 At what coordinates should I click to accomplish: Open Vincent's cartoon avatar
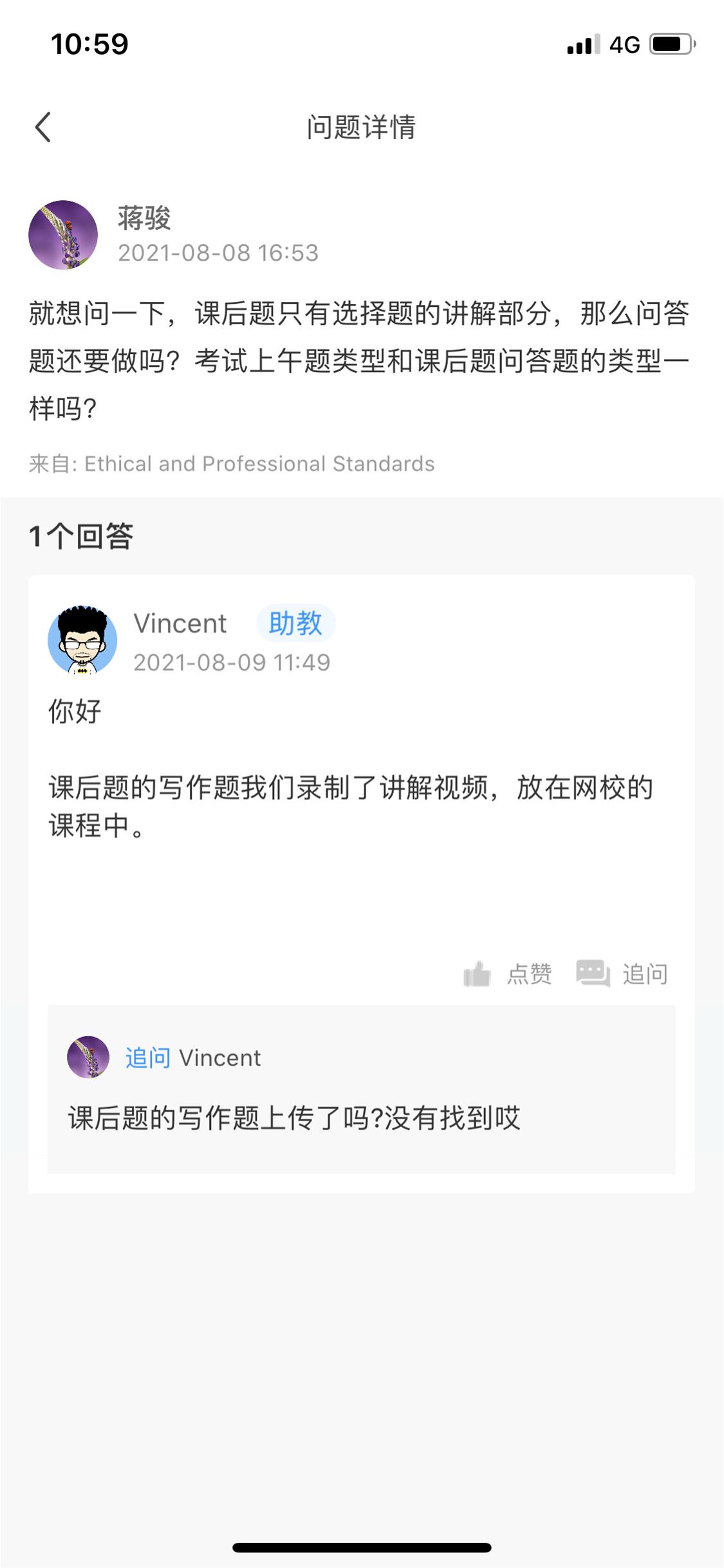[82, 640]
